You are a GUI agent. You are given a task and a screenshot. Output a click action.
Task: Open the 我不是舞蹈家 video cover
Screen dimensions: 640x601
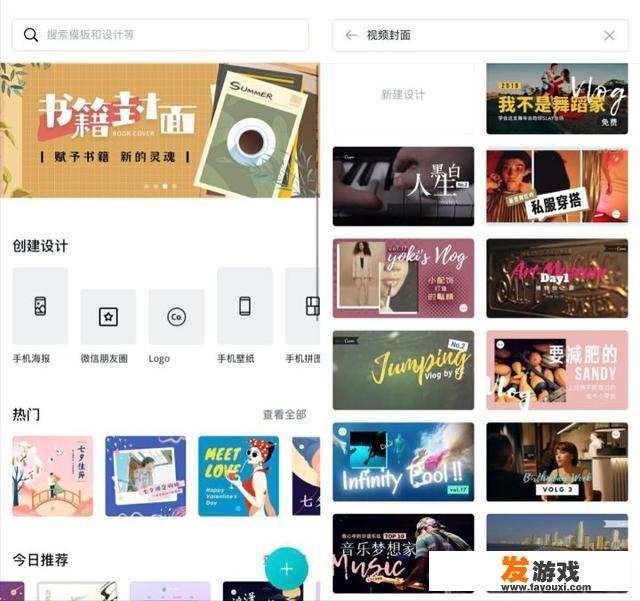(x=557, y=97)
